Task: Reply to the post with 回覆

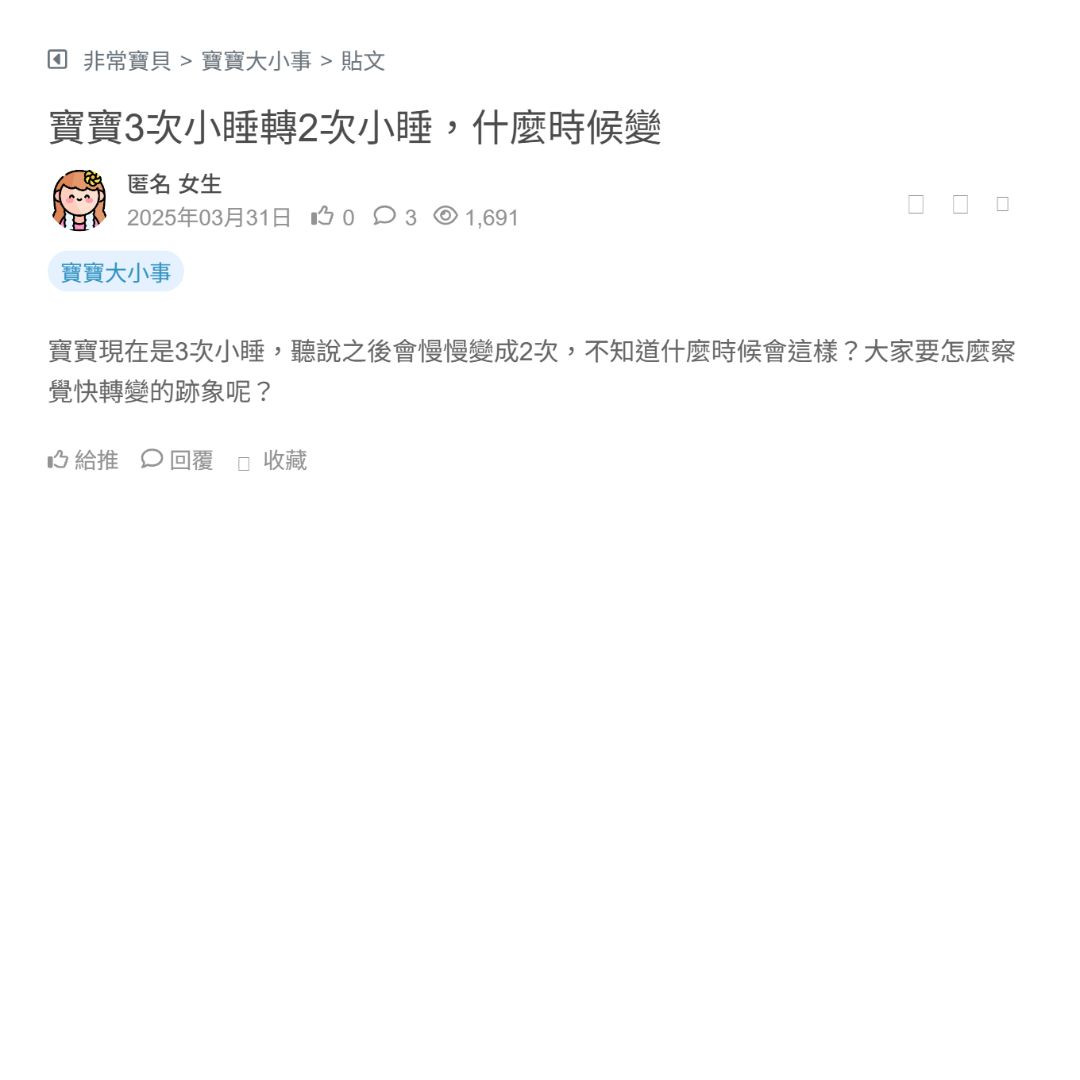Action: (x=177, y=460)
